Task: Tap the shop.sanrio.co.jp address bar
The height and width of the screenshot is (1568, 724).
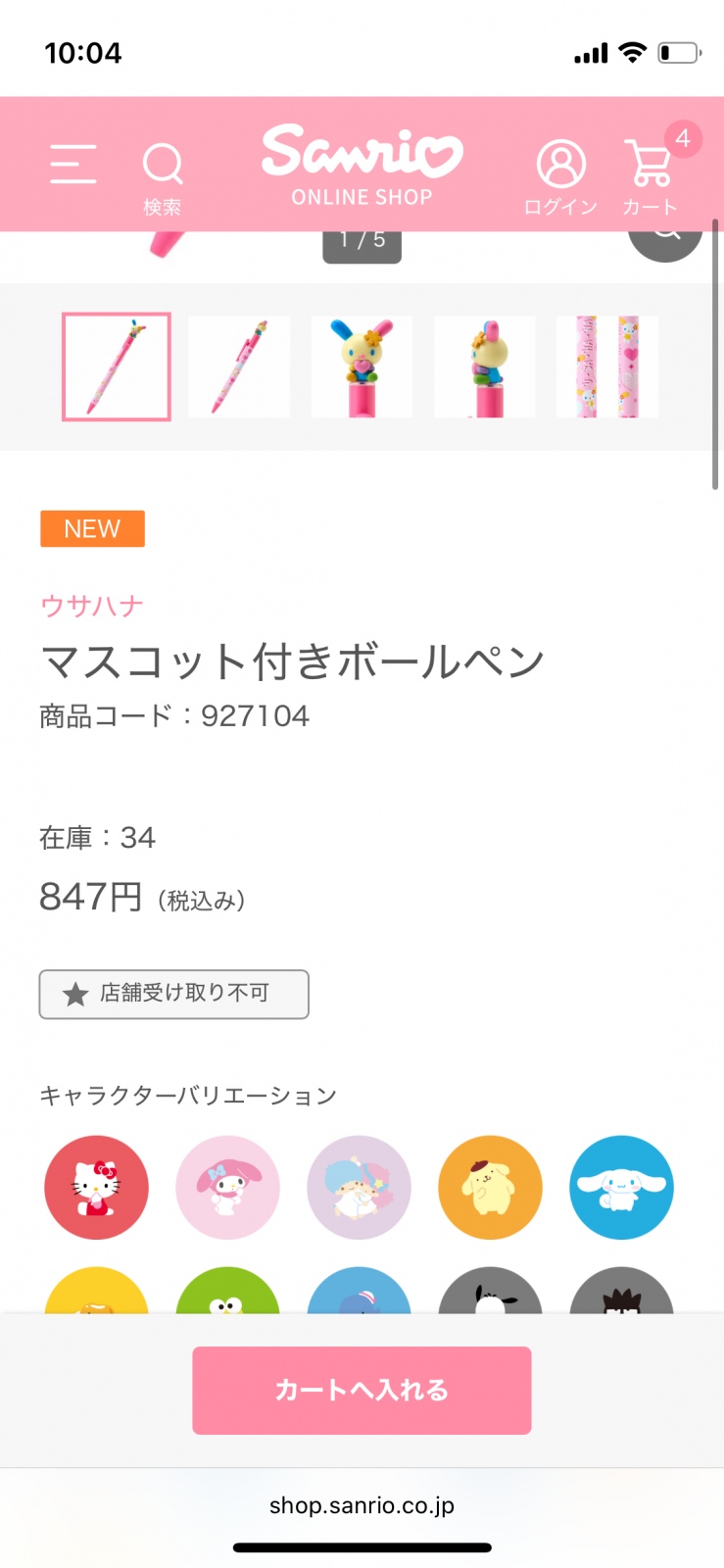Action: click(x=362, y=1505)
